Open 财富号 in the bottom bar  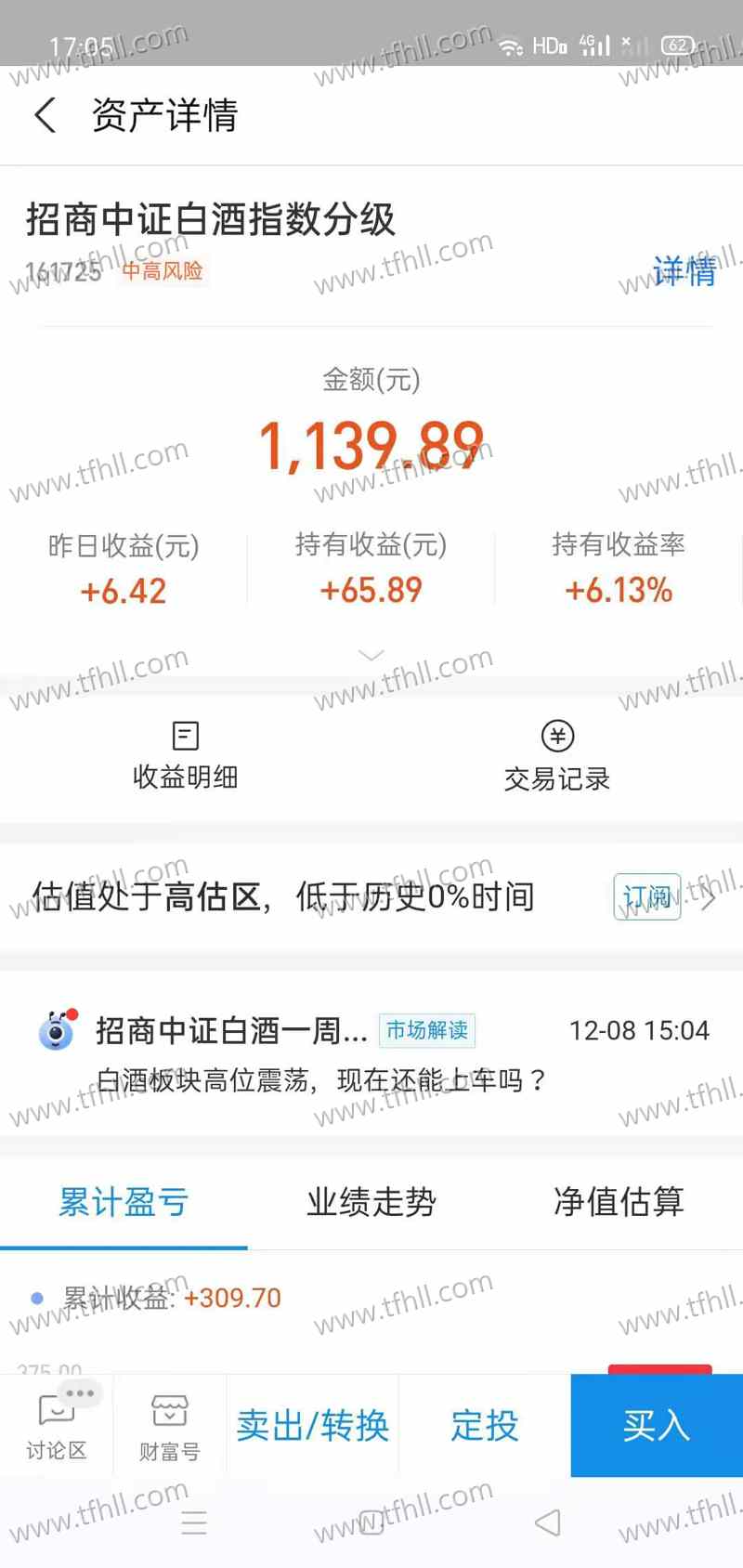[169, 1427]
